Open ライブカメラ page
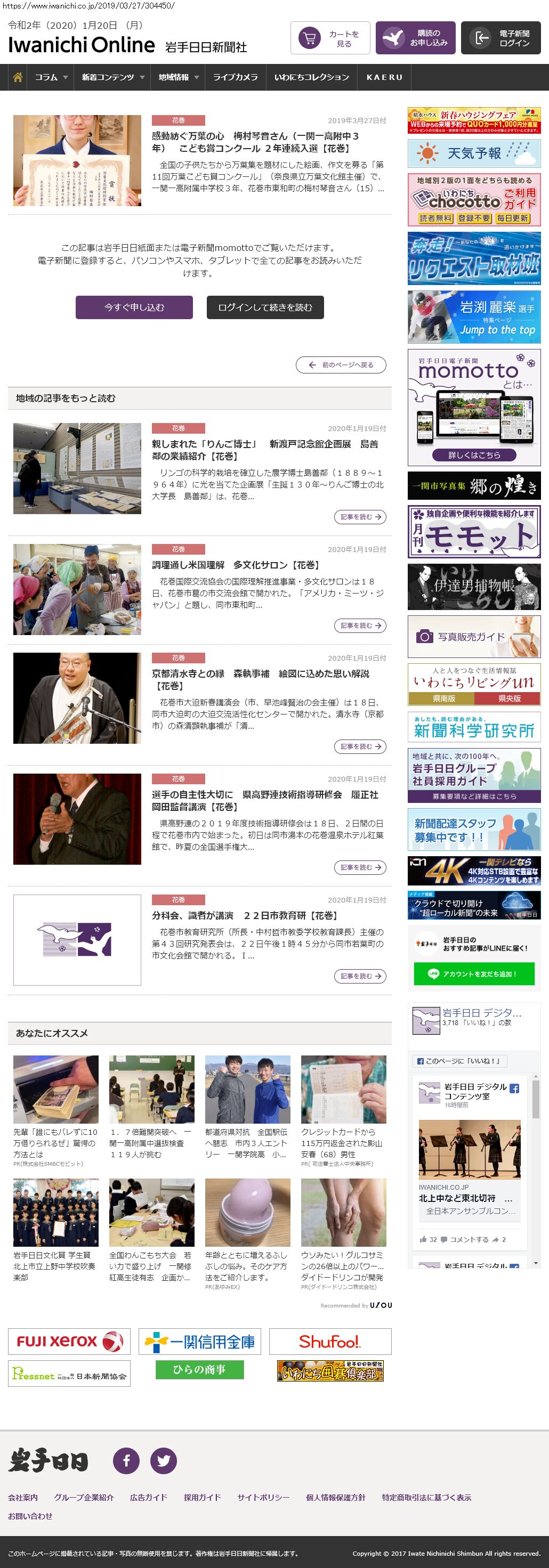549x1568 pixels. pos(235,77)
